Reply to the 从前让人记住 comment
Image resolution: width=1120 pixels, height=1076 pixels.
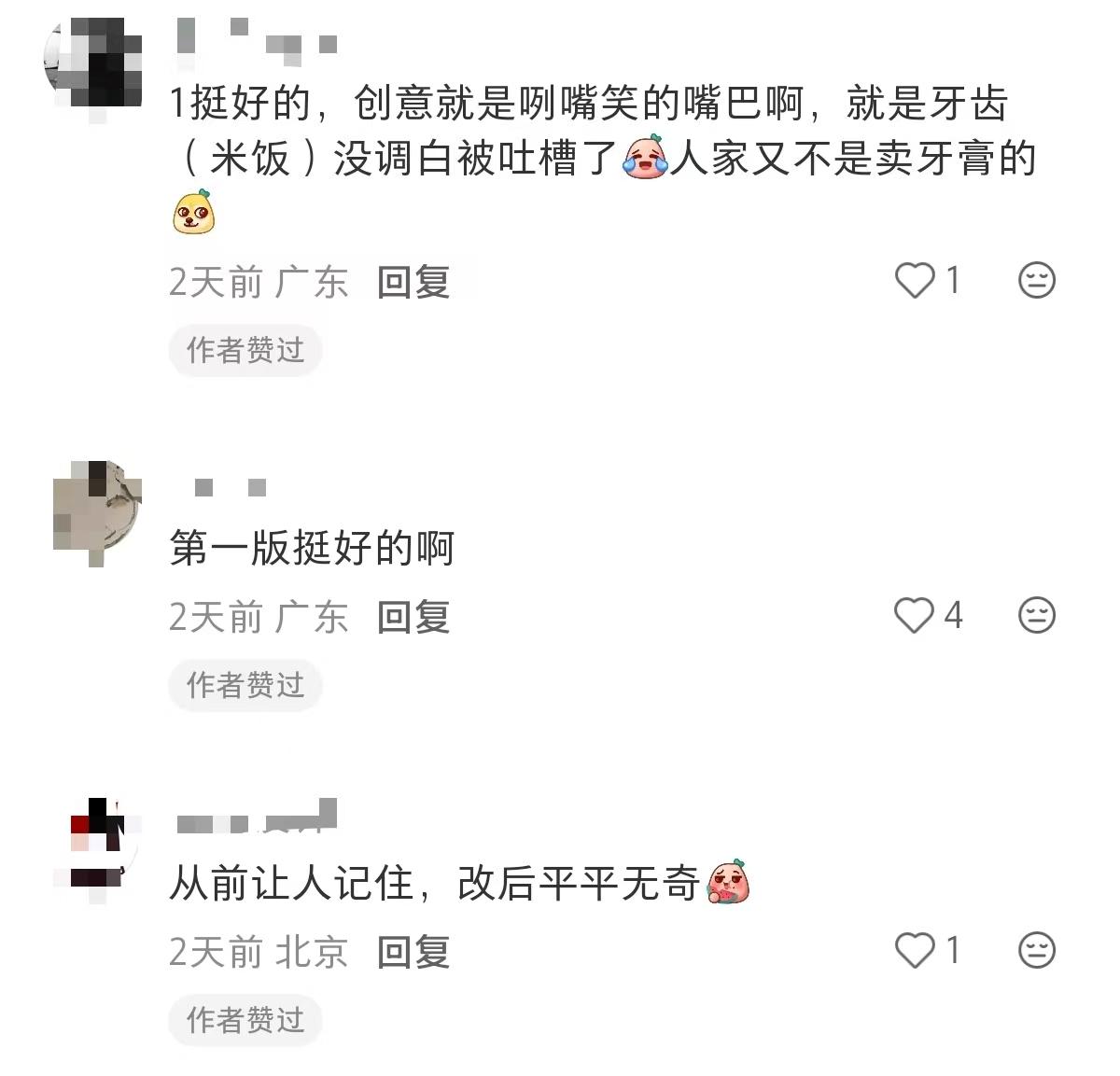point(413,952)
